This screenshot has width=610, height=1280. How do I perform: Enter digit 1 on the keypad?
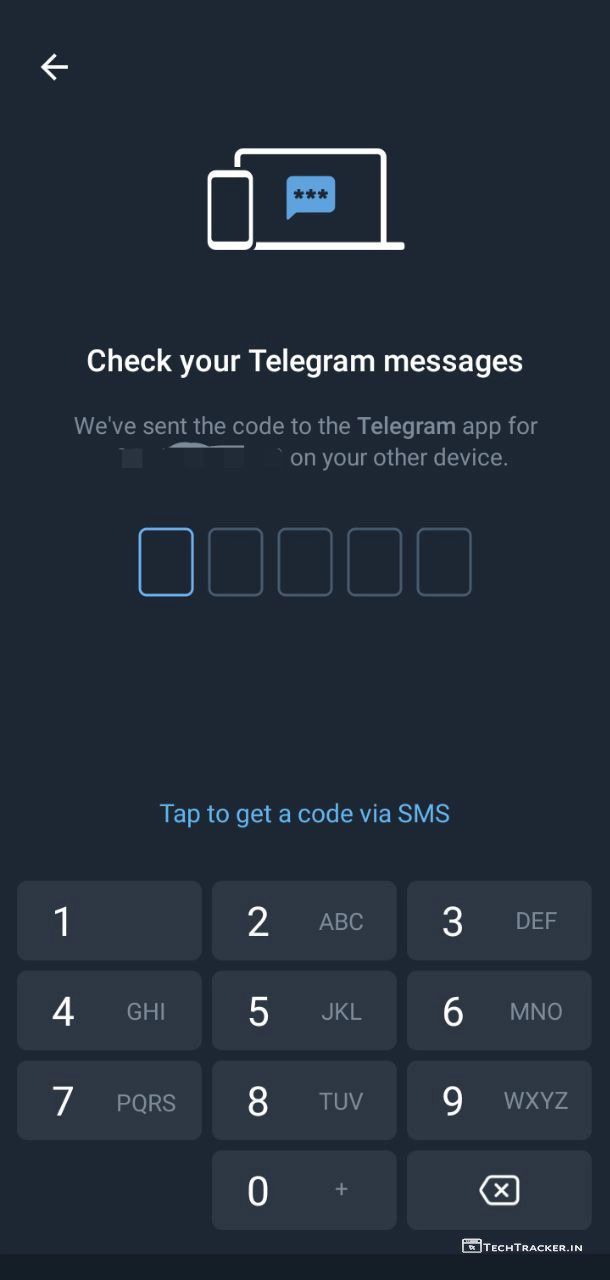click(109, 921)
